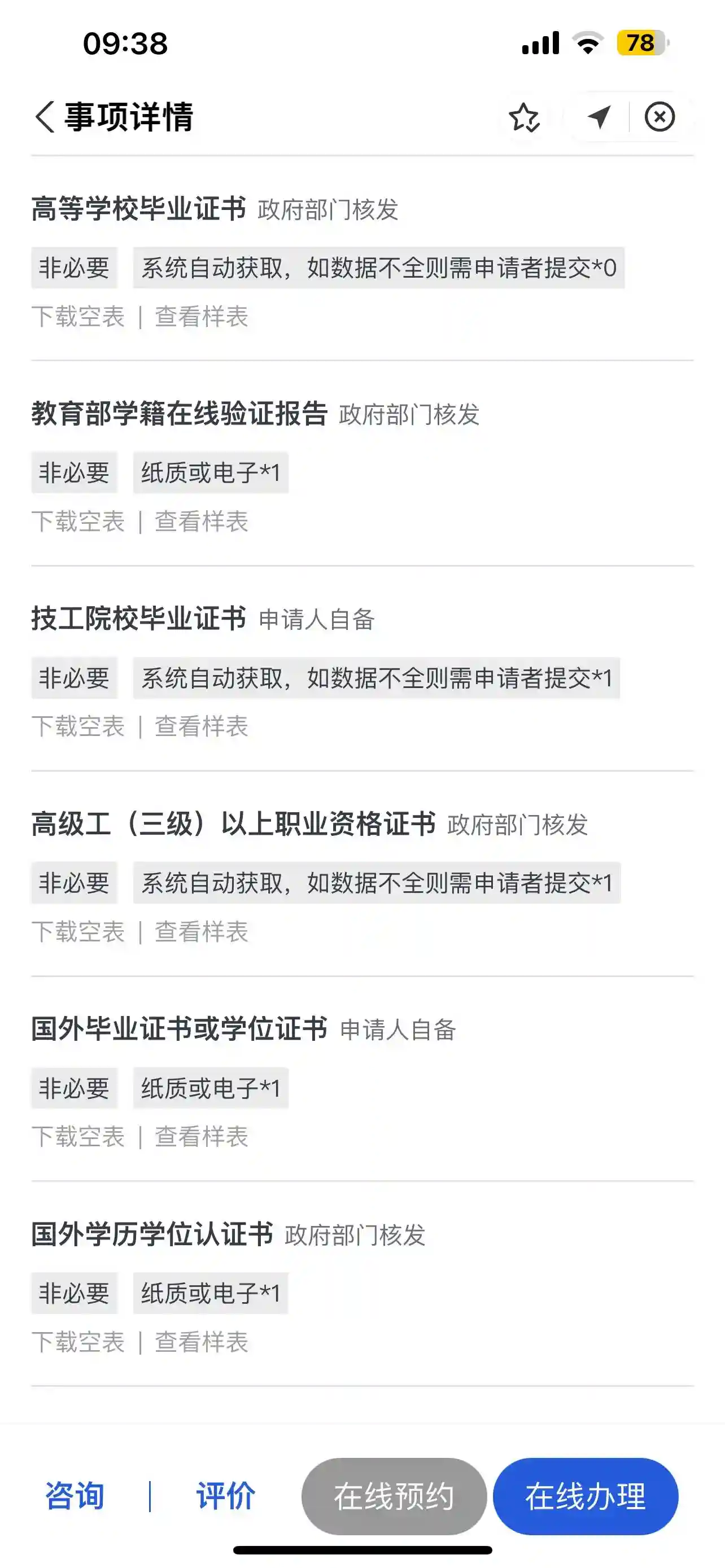725x1568 pixels.
Task: Open 咨询 at the bottom
Action: coord(75,1496)
